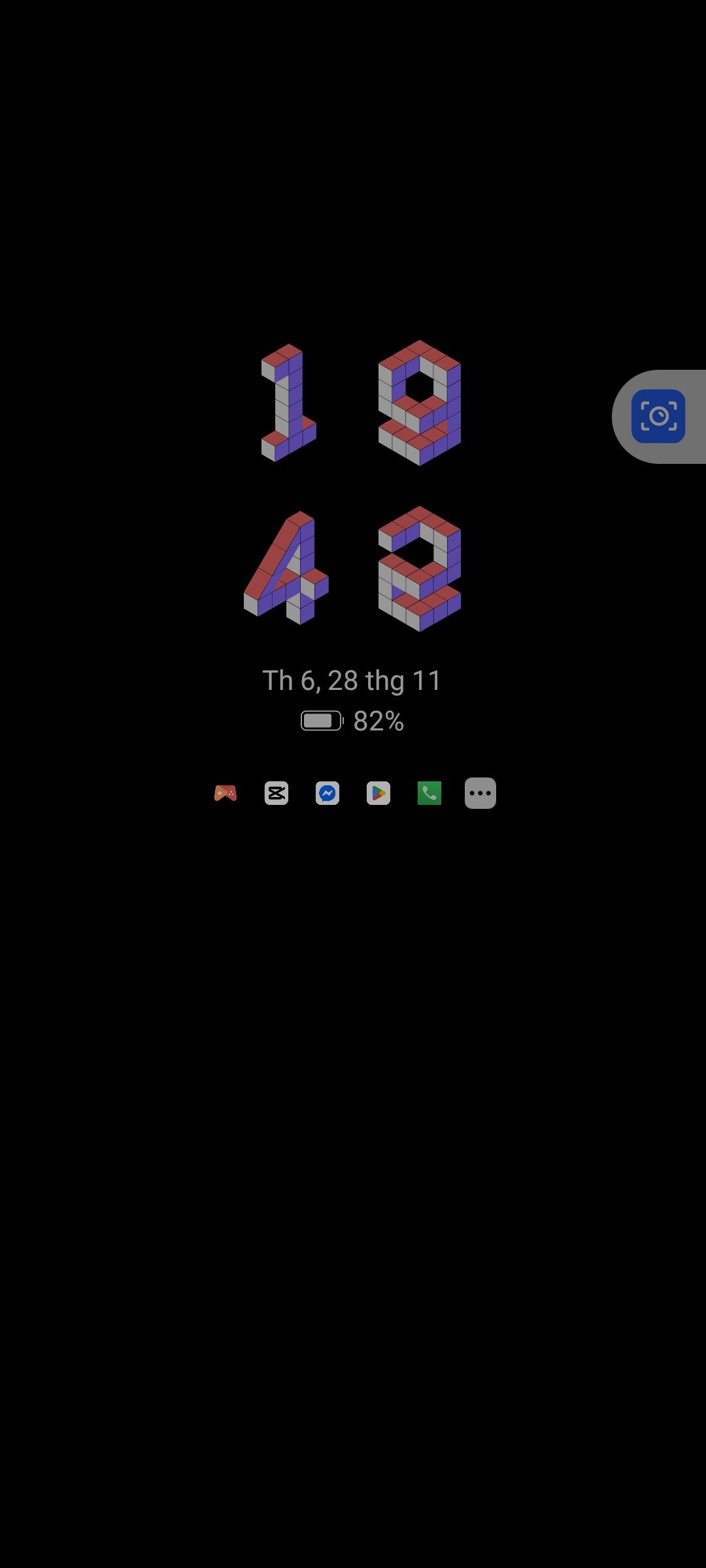The height and width of the screenshot is (1568, 706).
Task: Open the Phone call notification icon
Action: pos(429,793)
